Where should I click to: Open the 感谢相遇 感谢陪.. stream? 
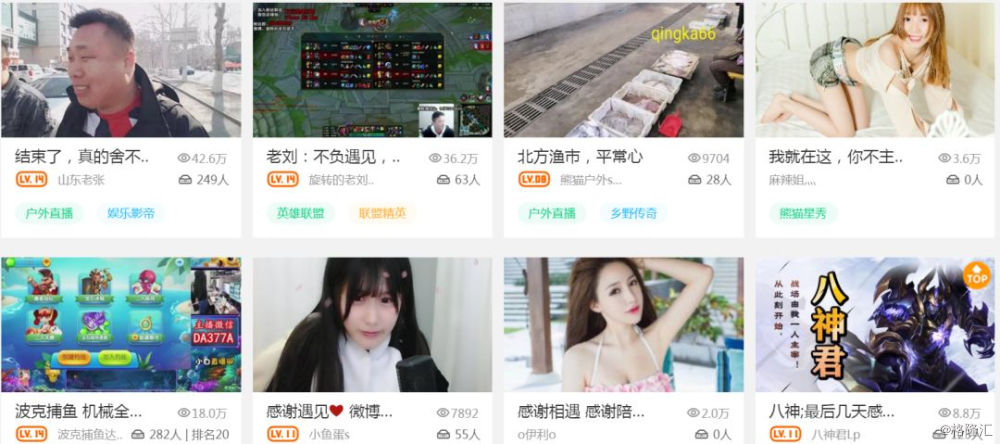623,324
